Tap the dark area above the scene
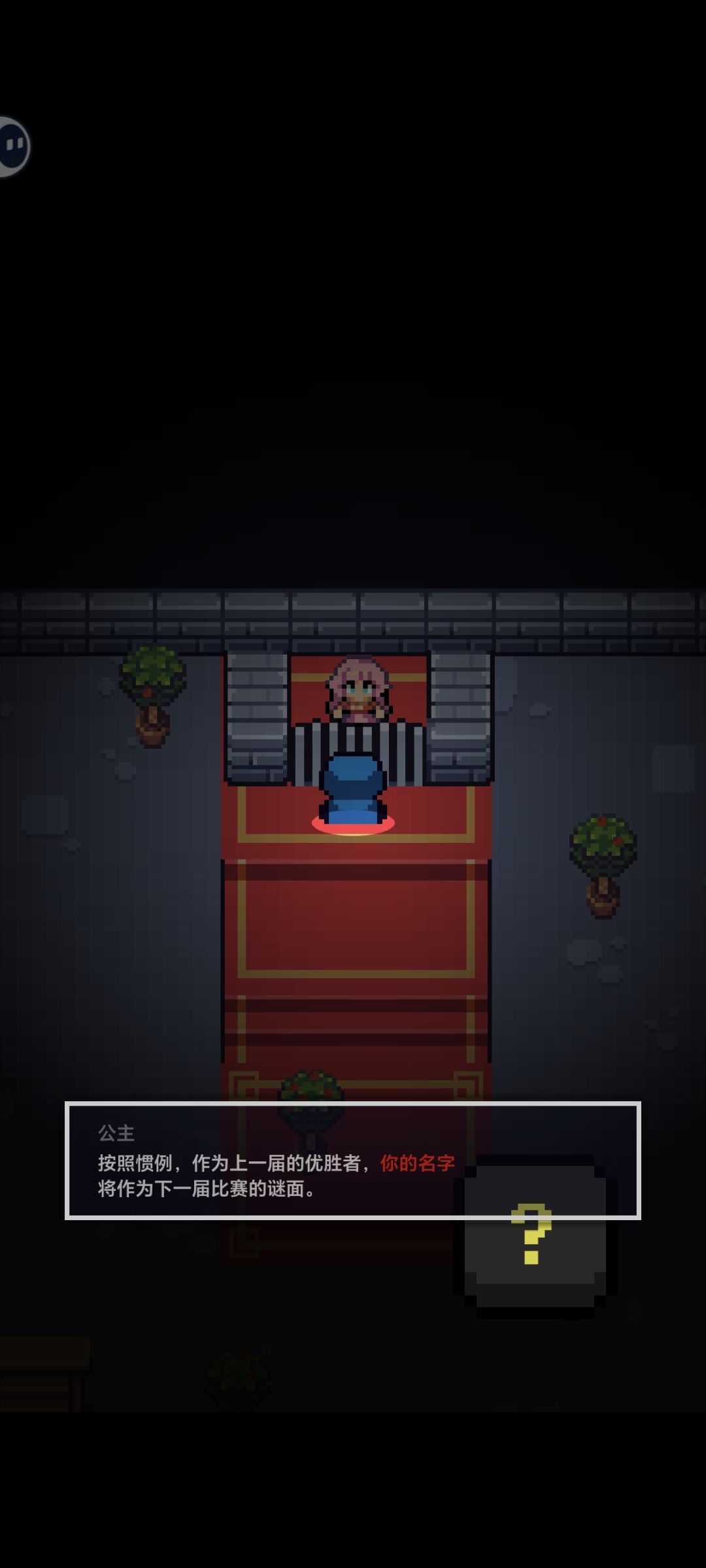706x1568 pixels. (x=353, y=327)
